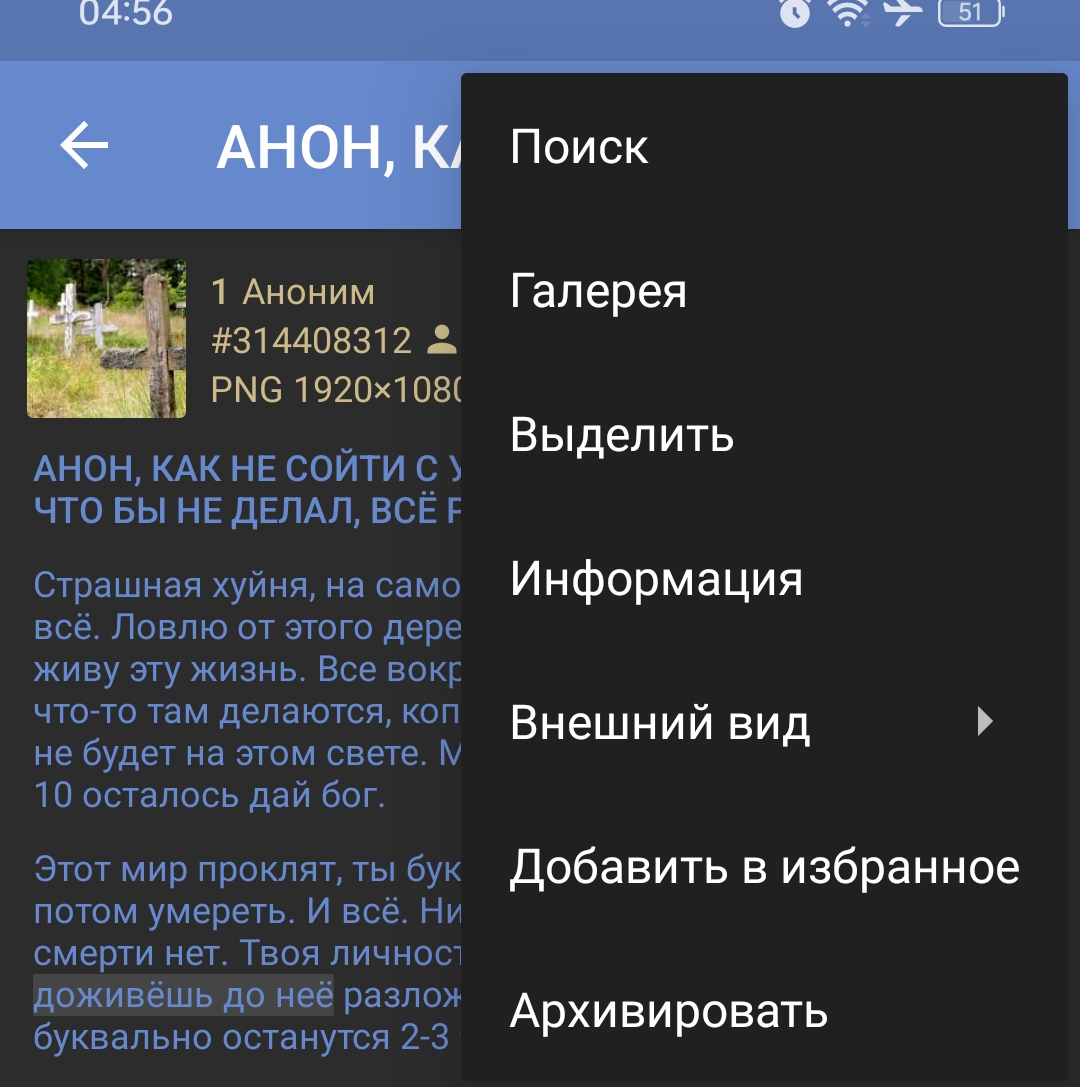This screenshot has width=1080, height=1087.
Task: Select Поиск in the menu
Action: tap(579, 147)
